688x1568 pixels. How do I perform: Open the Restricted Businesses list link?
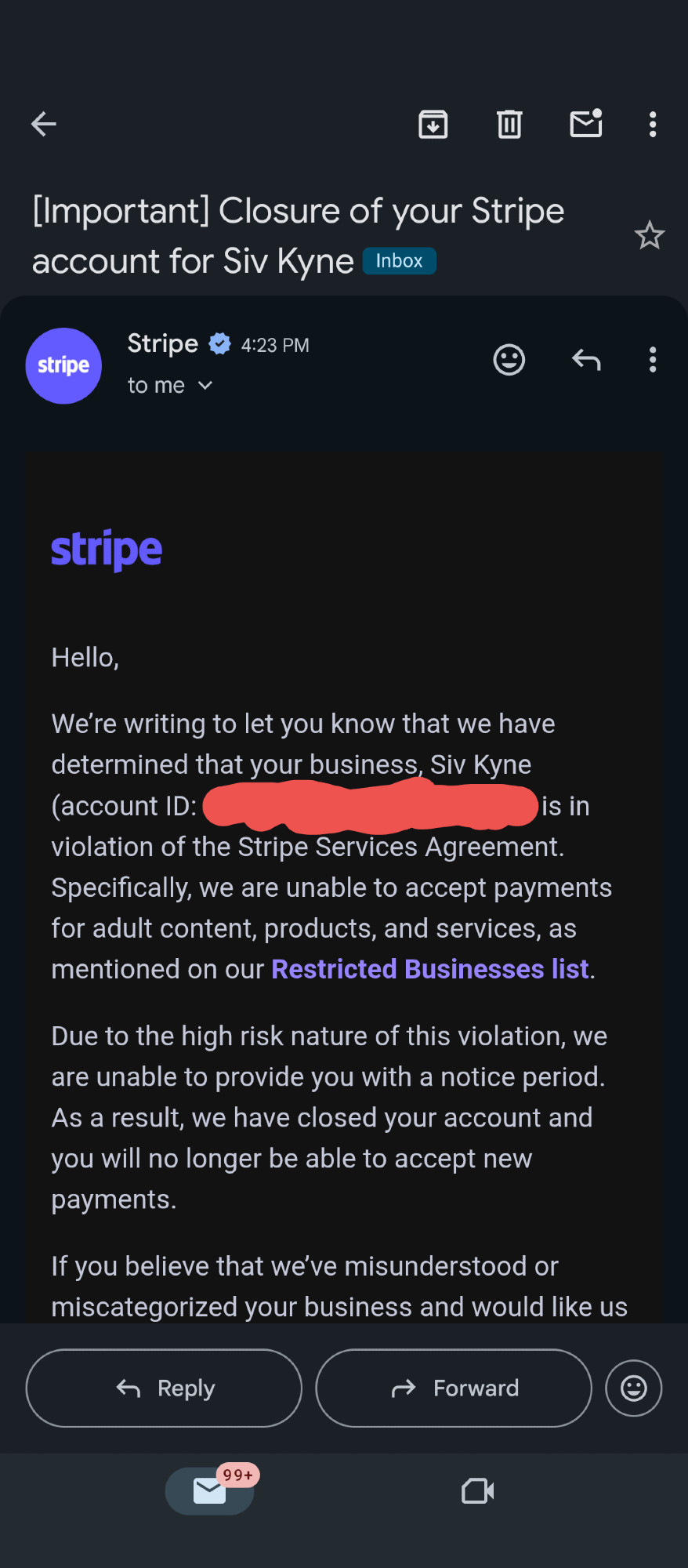[x=430, y=969]
